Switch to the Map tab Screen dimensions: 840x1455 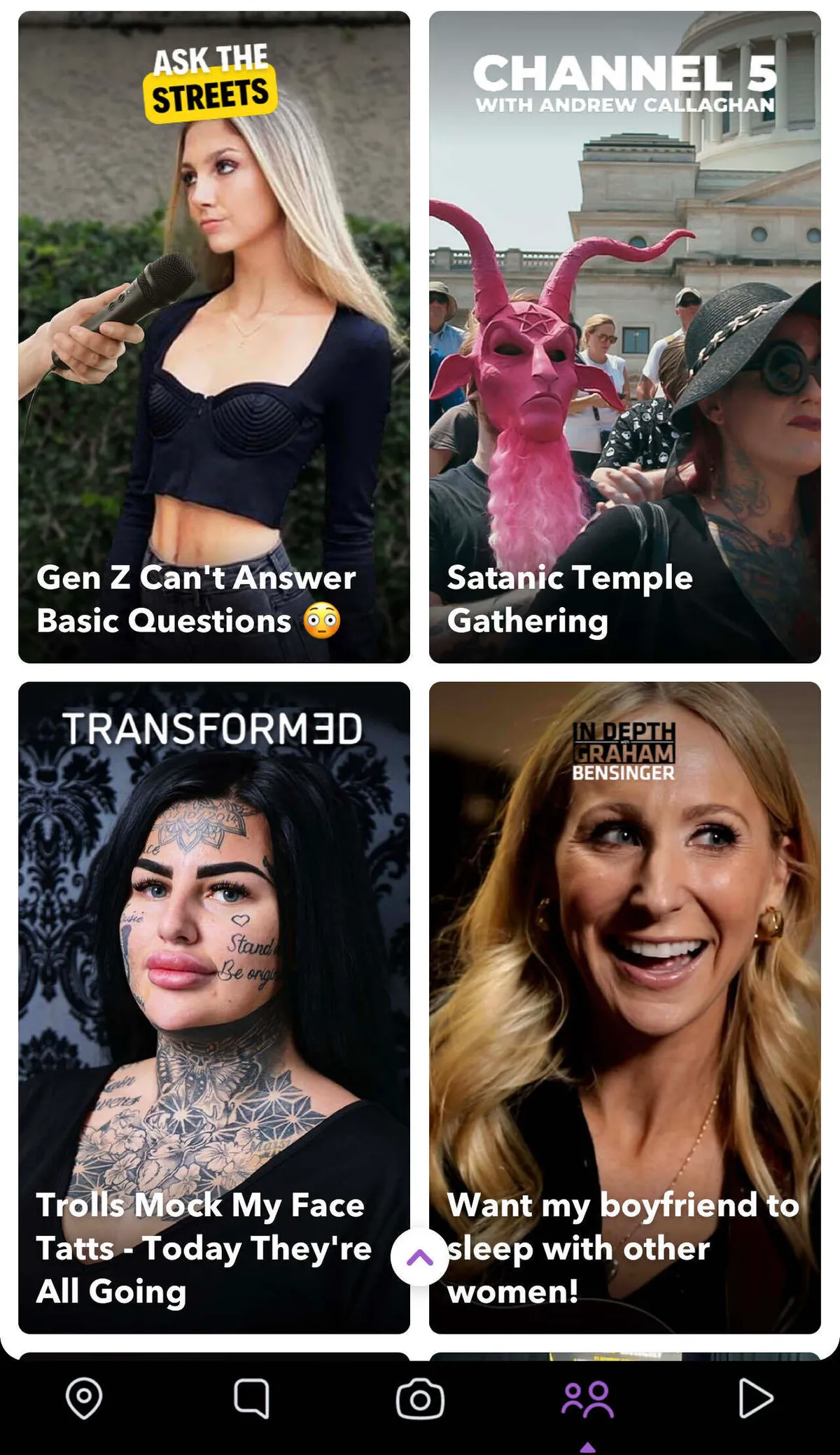84,1398
